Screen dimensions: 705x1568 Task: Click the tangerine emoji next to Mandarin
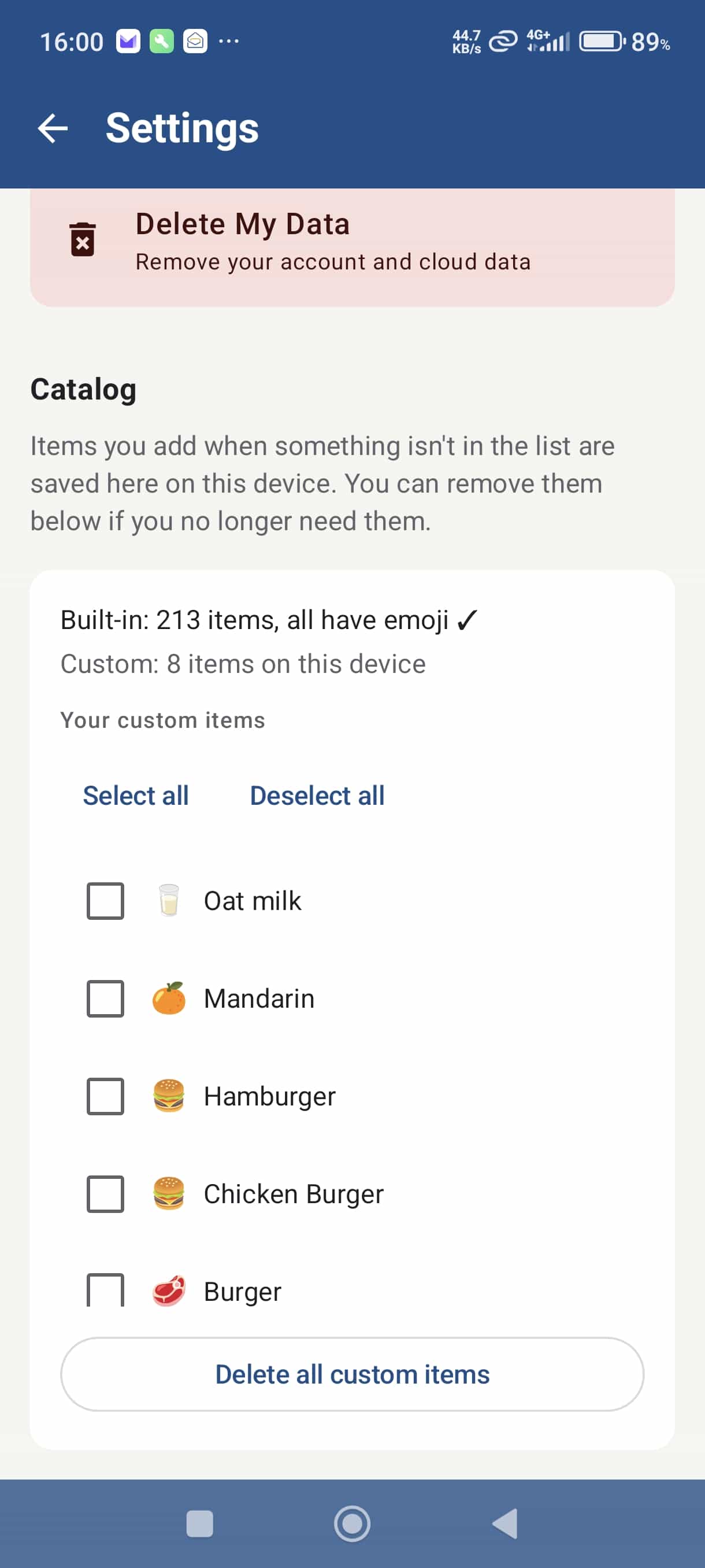point(169,999)
